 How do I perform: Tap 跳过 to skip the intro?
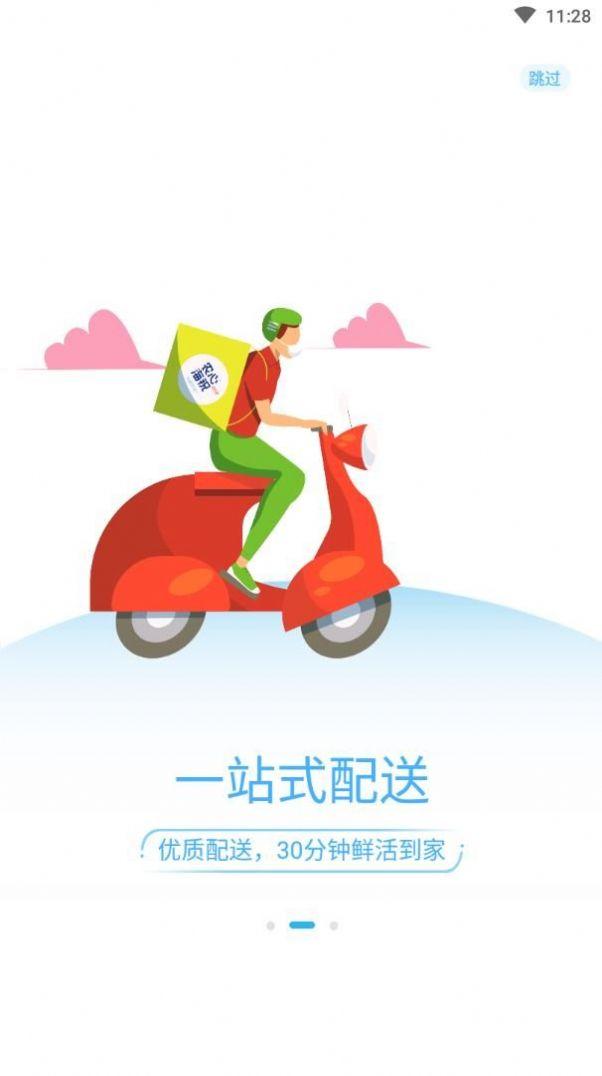coord(544,78)
